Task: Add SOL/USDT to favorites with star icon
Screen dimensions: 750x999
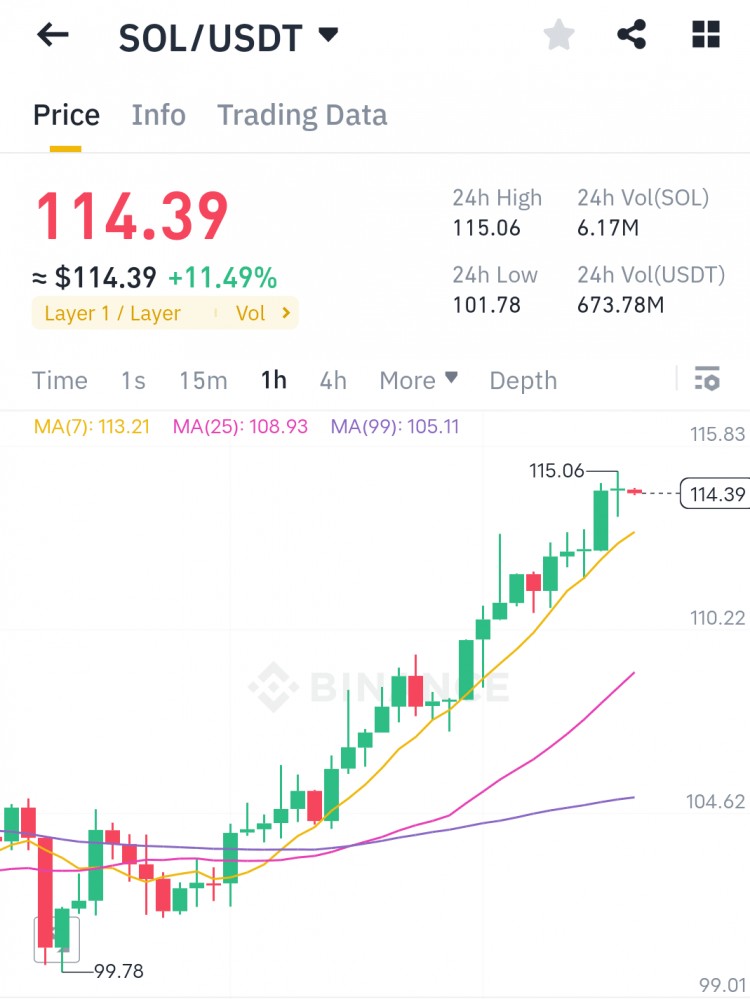Action: point(558,34)
